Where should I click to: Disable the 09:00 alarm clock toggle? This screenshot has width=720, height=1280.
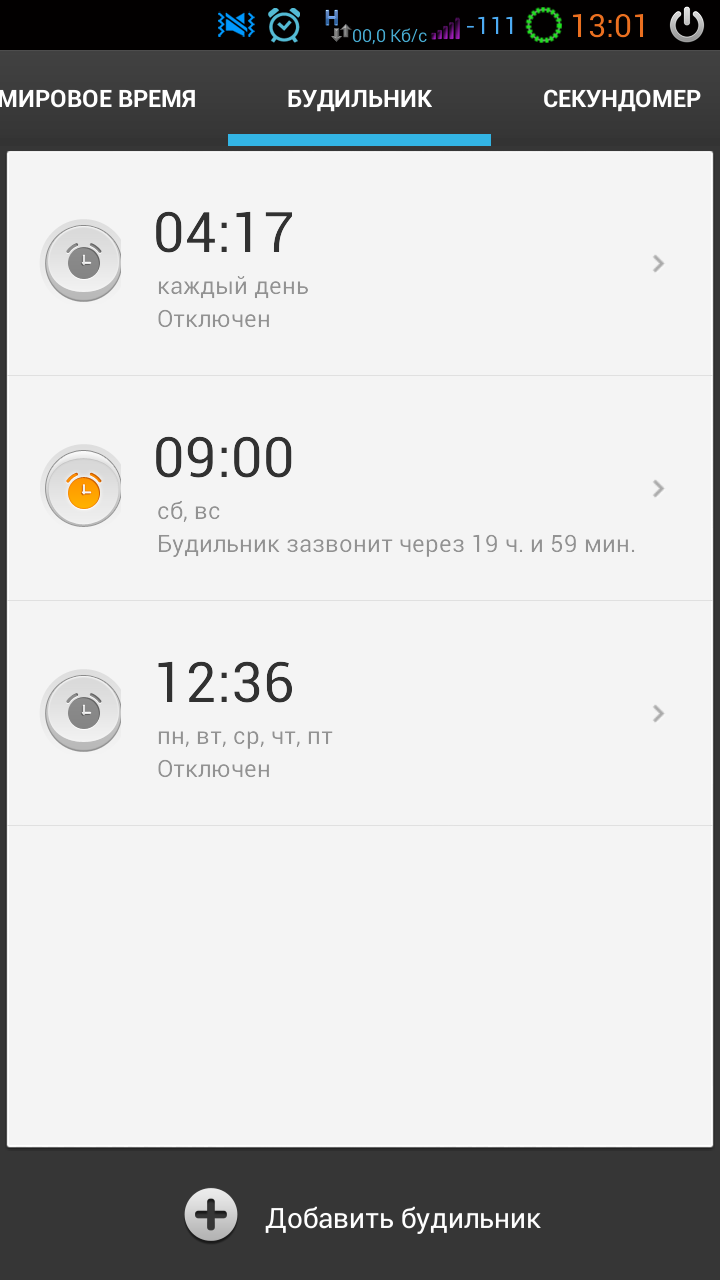pos(82,487)
